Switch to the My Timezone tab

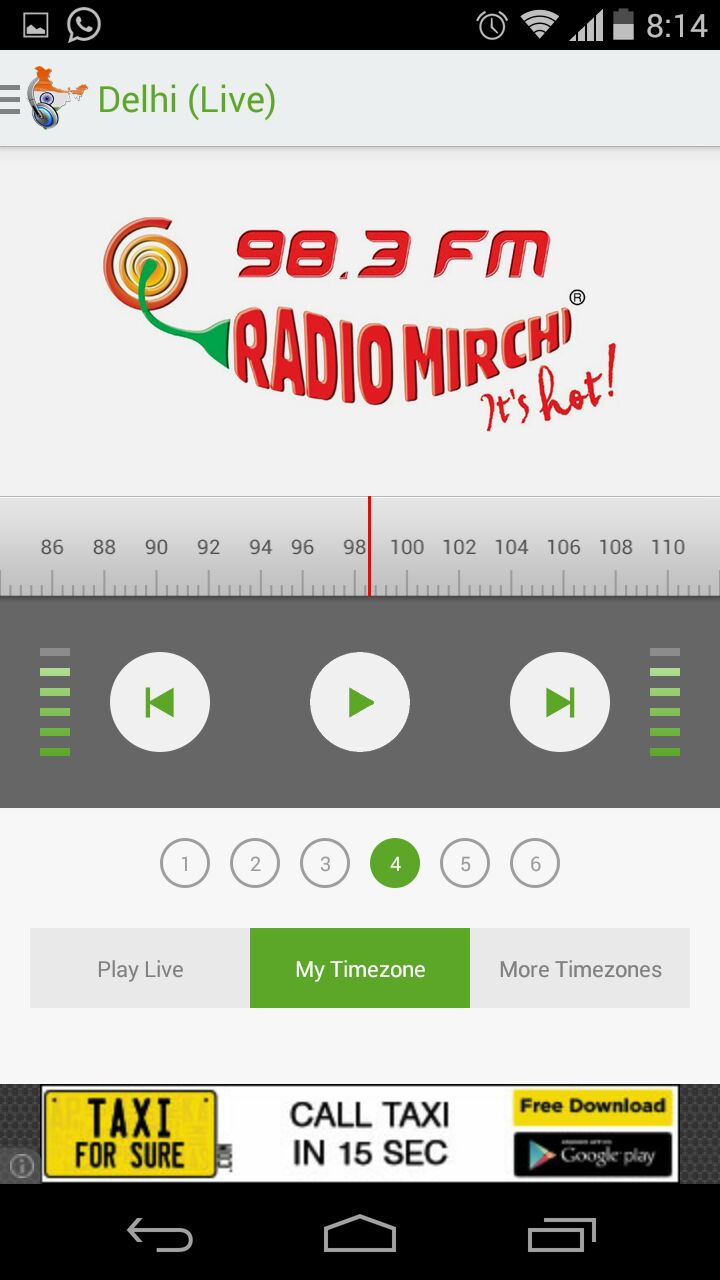pyautogui.click(x=360, y=968)
